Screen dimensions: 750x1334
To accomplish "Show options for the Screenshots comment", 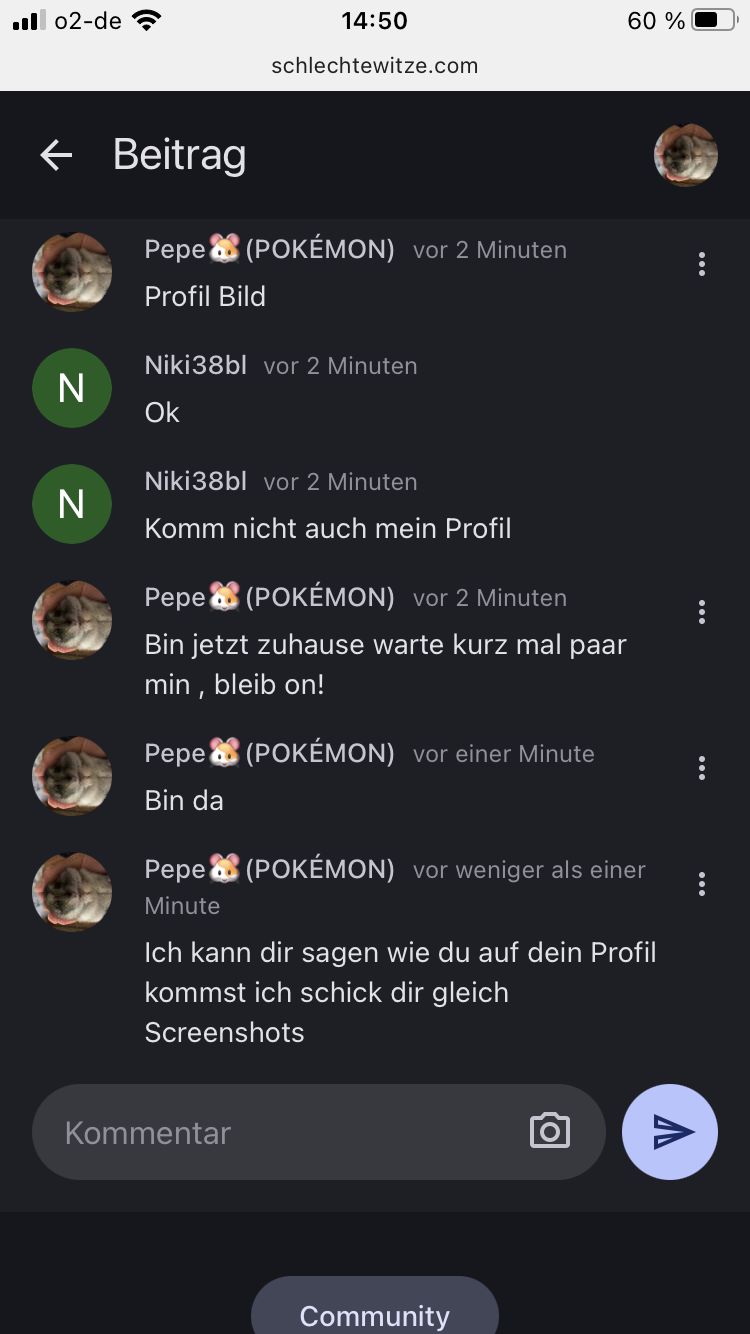I will 702,884.
